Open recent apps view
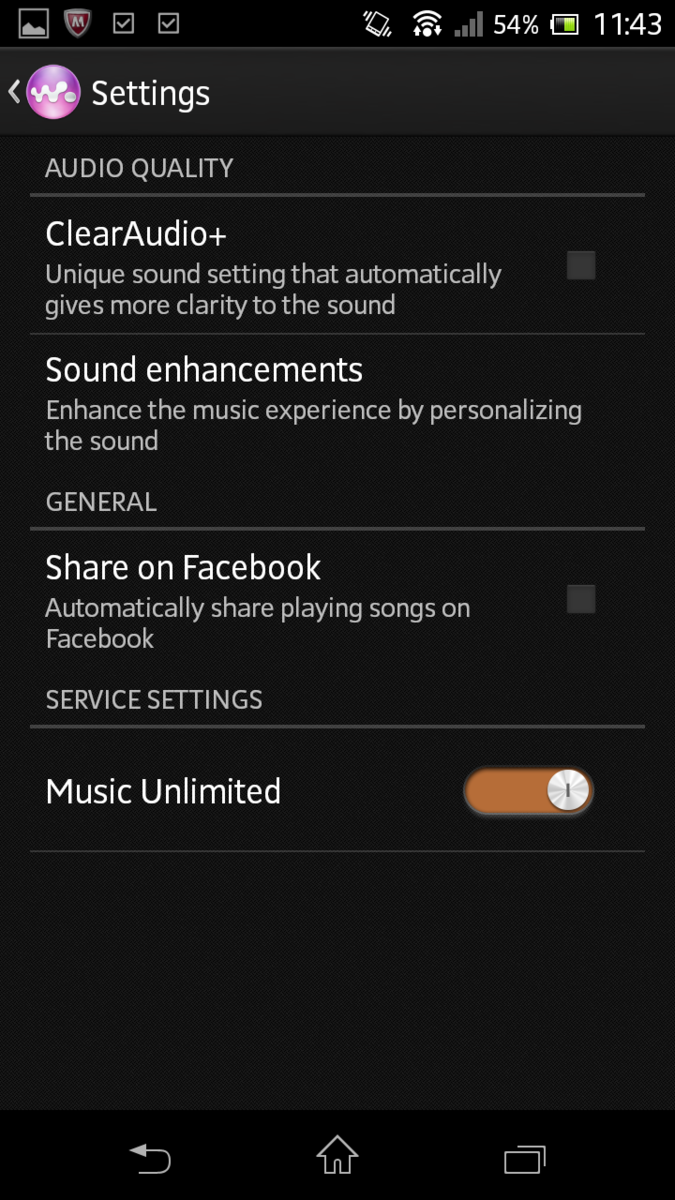The height and width of the screenshot is (1200, 675). pyautogui.click(x=524, y=1158)
